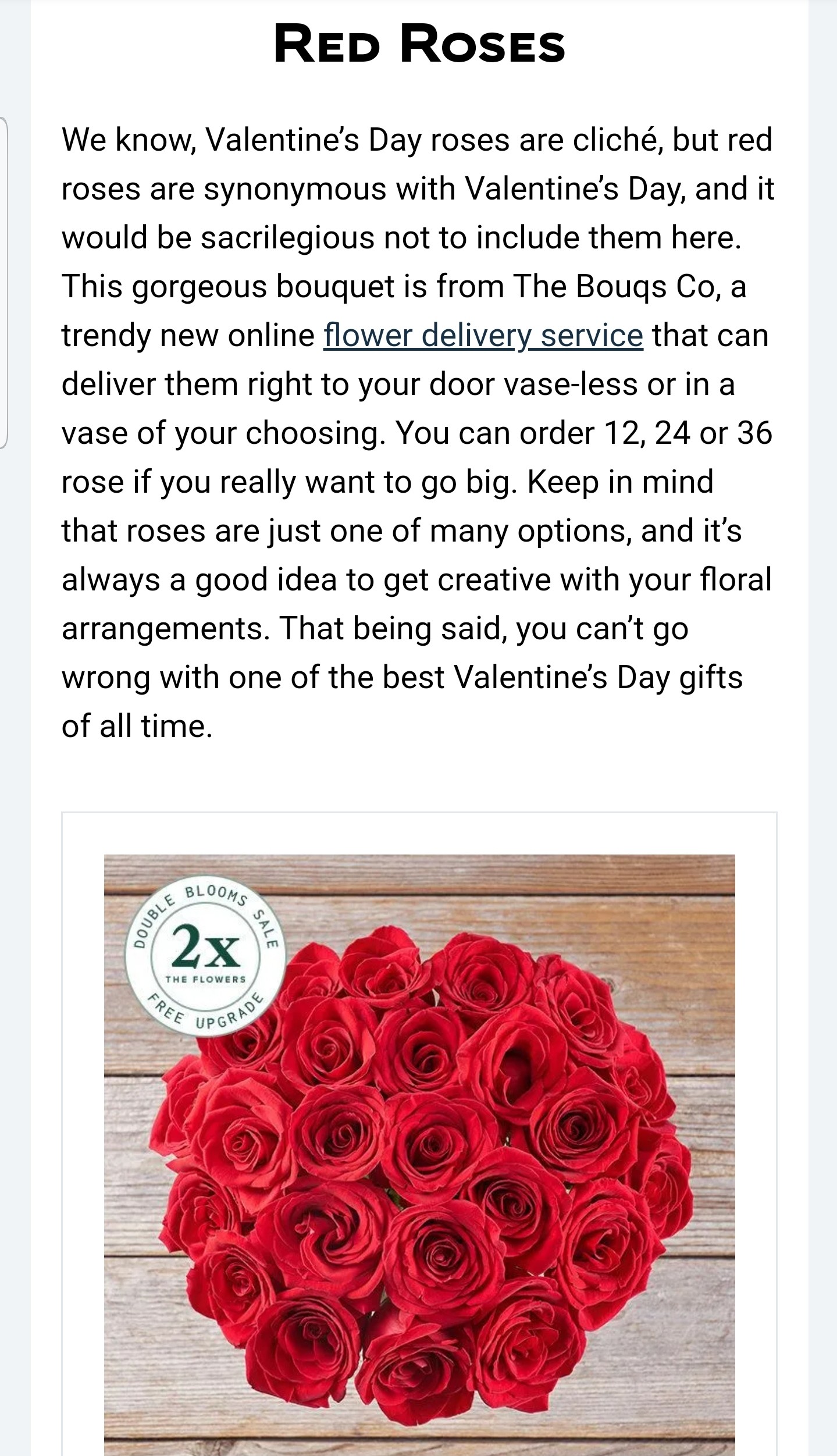
Task: Open the flower delivery service link
Action: pos(483,336)
